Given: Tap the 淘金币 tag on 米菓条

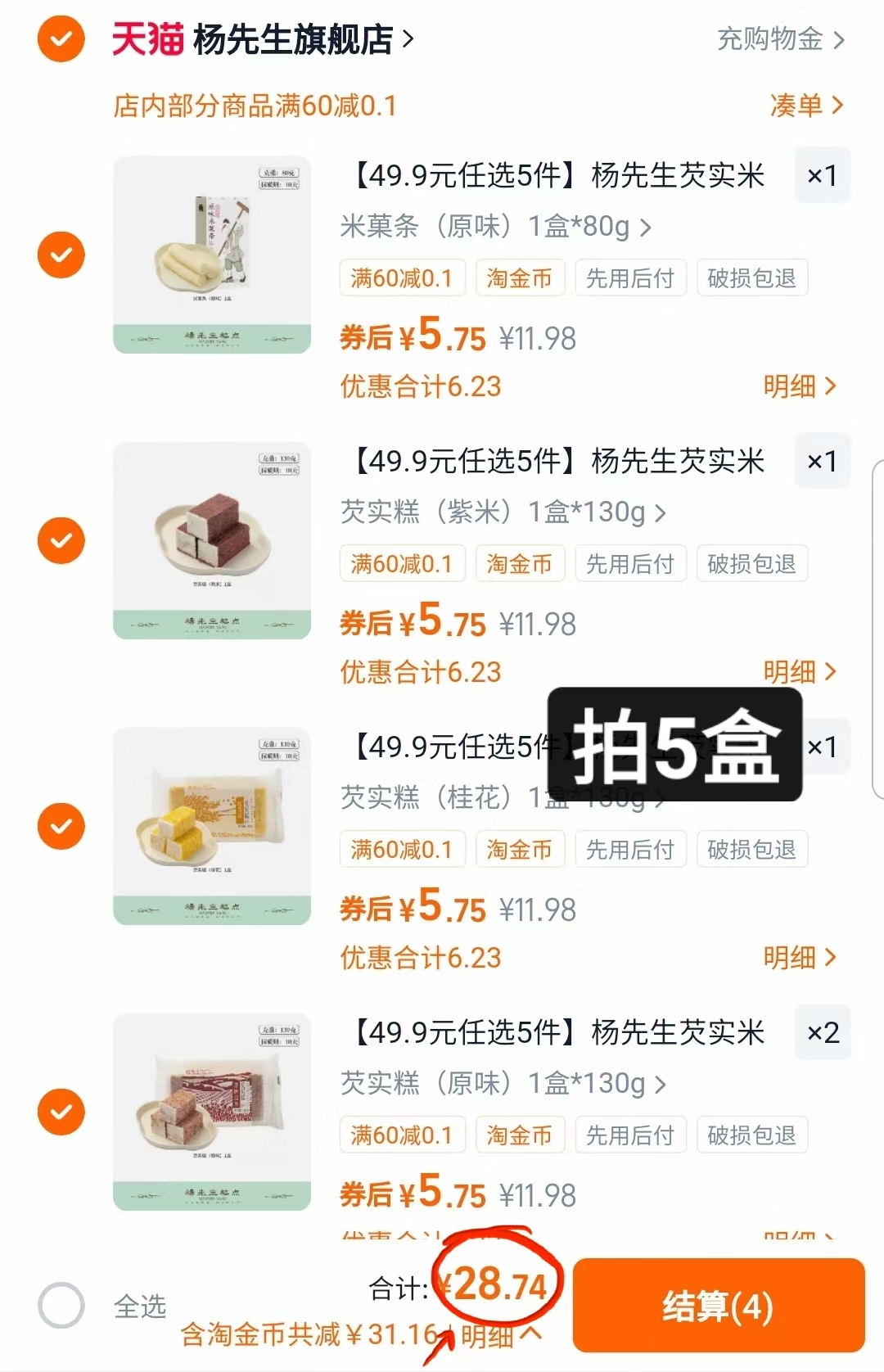Looking at the screenshot, I should 520,278.
